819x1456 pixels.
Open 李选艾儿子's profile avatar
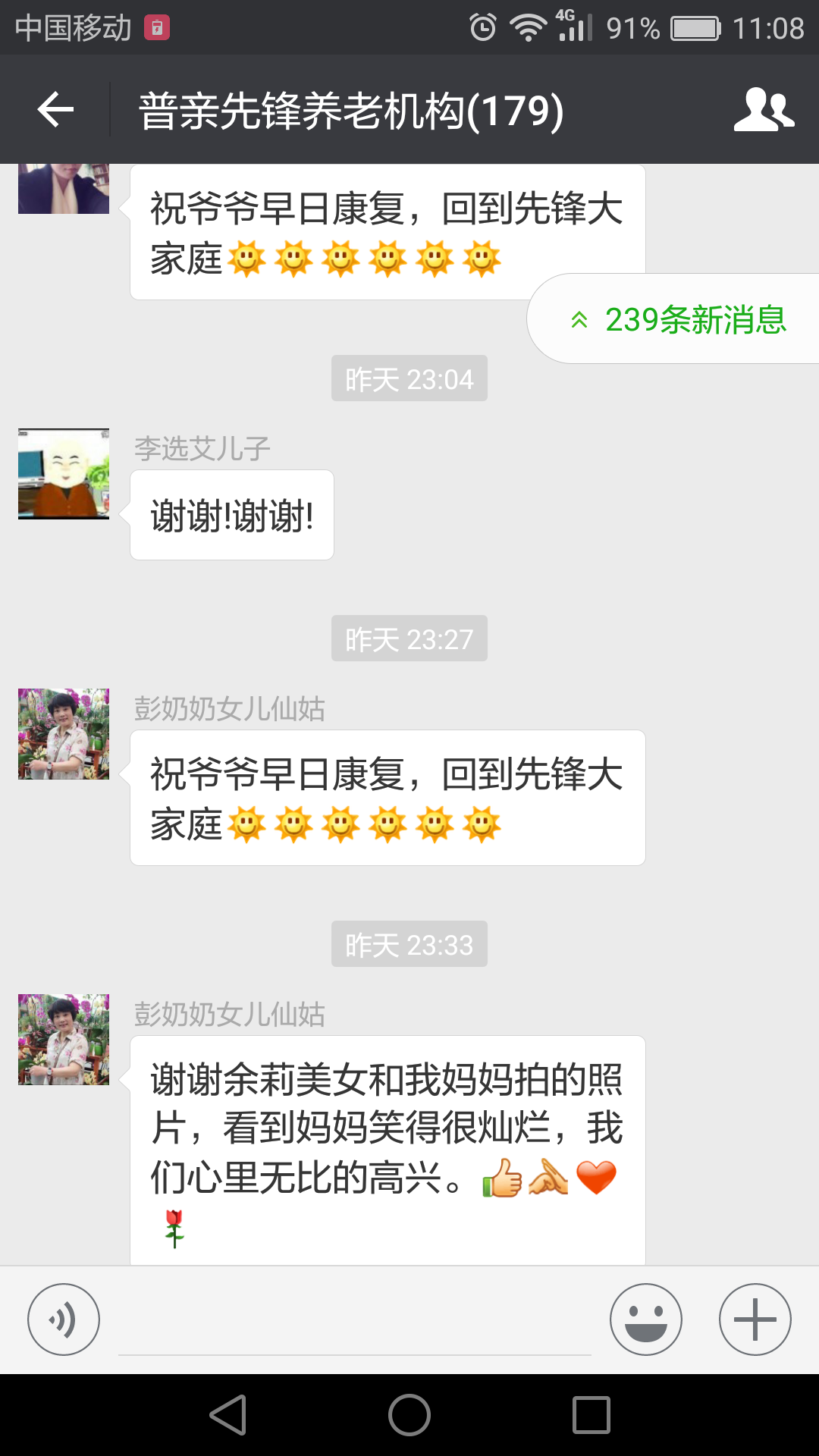click(x=64, y=474)
